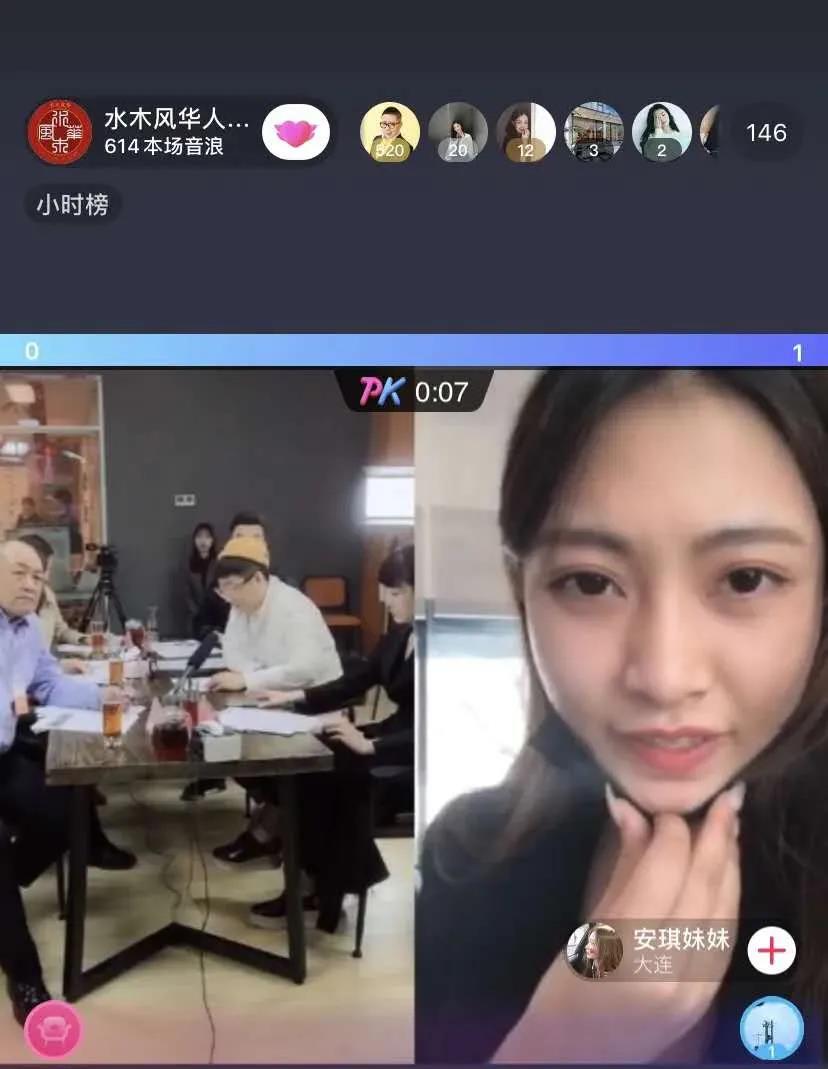View the viewer avatar marked 20

coord(458,132)
